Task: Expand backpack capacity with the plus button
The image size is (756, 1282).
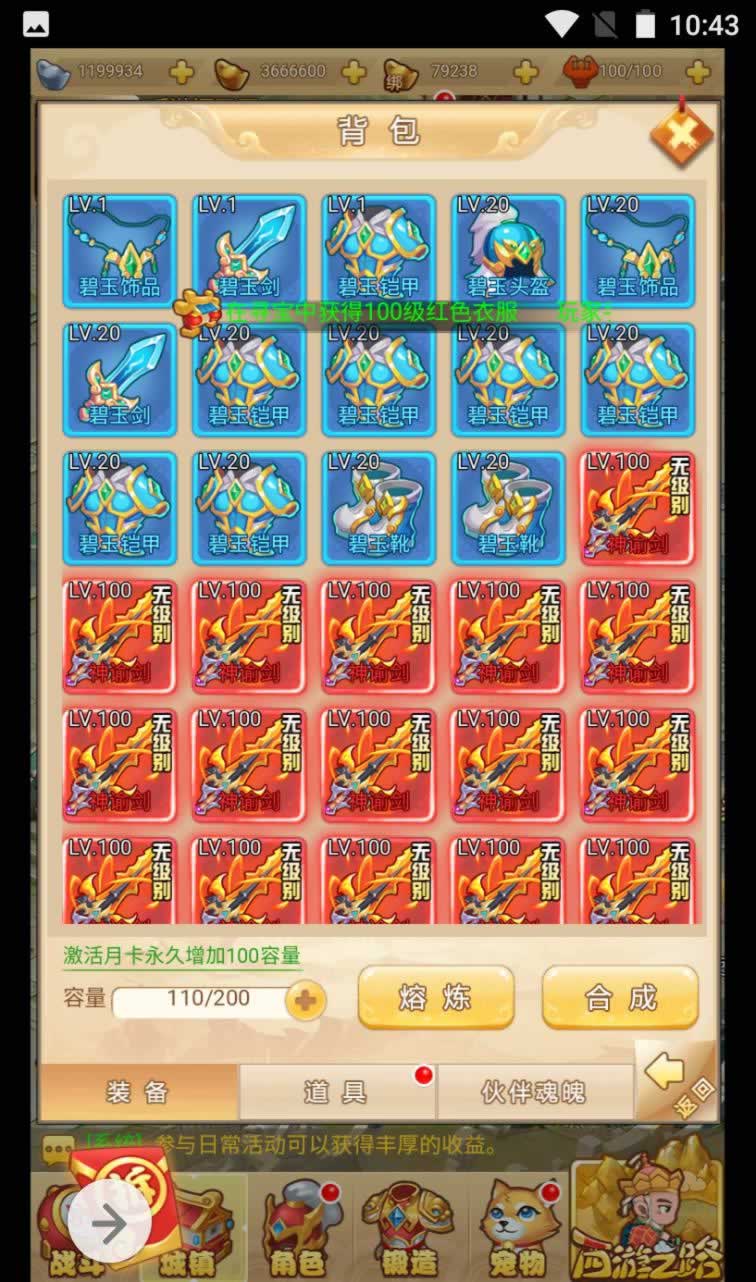Action: coord(306,1000)
